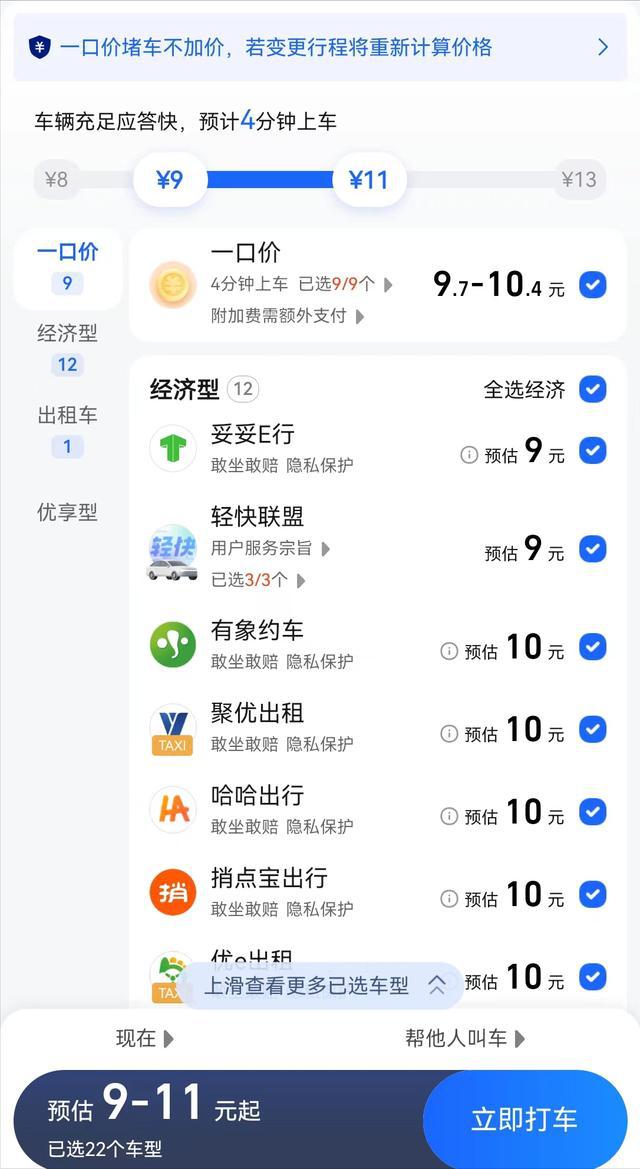Uncheck 聚优出租 from selected cars

593,729
